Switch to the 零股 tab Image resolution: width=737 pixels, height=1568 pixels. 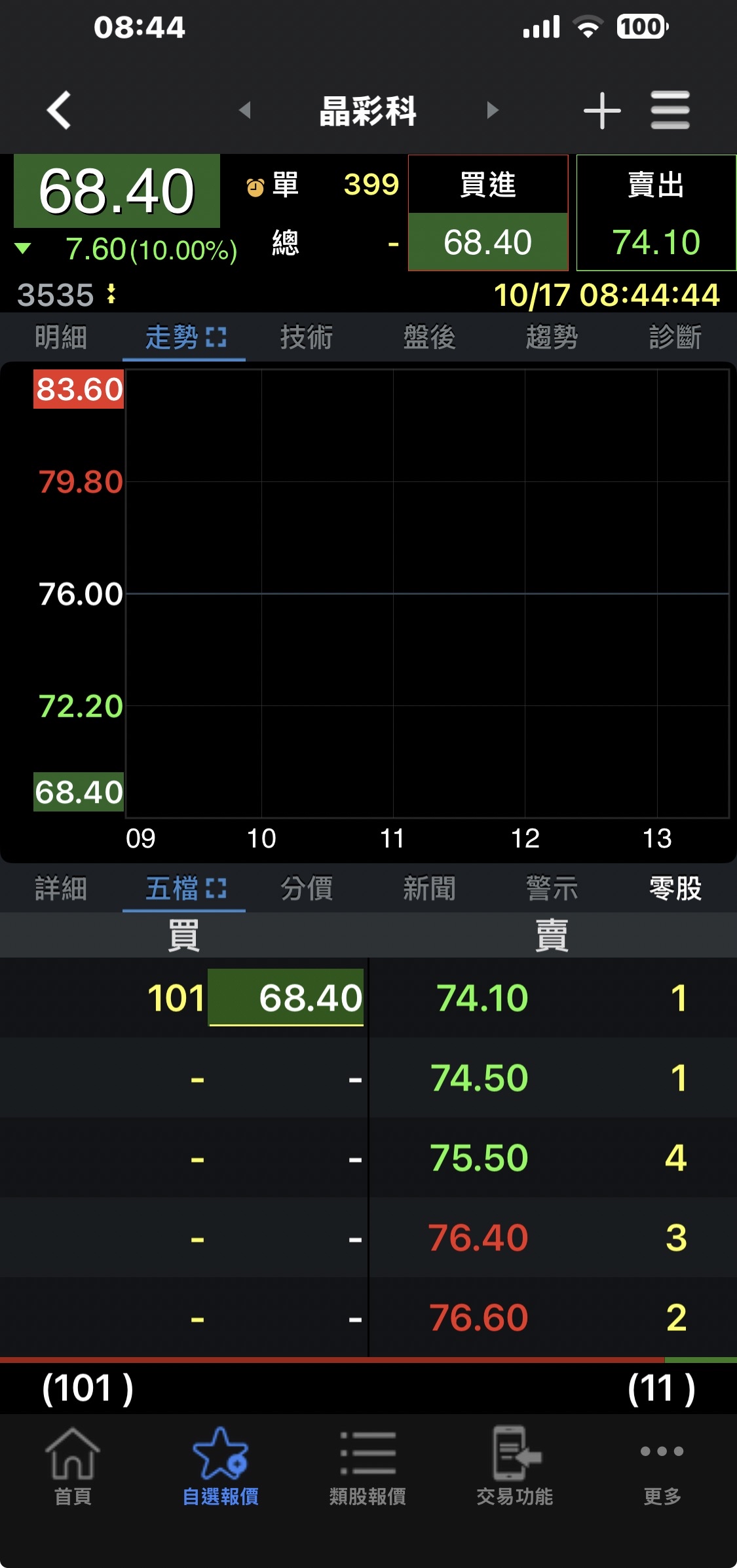tap(675, 889)
